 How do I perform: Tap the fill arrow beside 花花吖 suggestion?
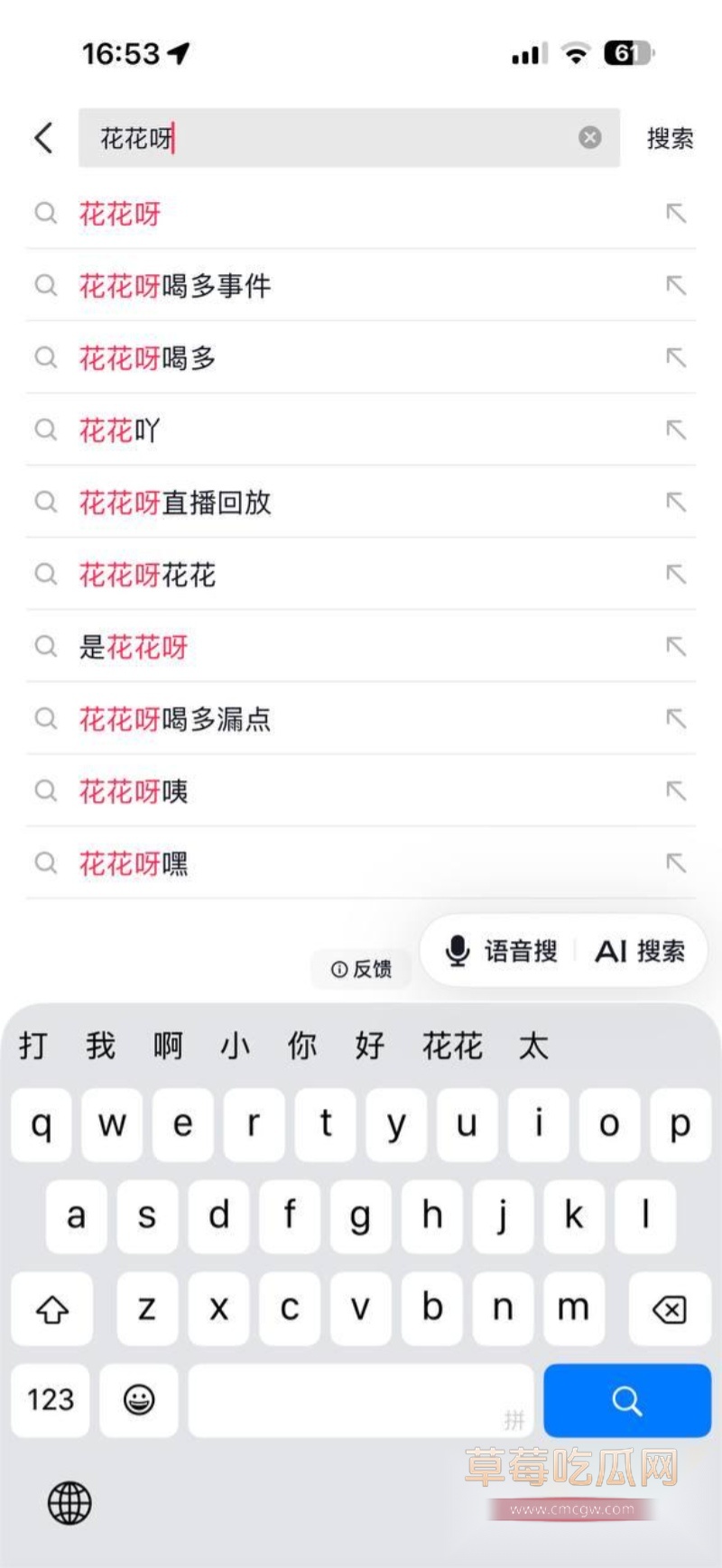pyautogui.click(x=677, y=430)
